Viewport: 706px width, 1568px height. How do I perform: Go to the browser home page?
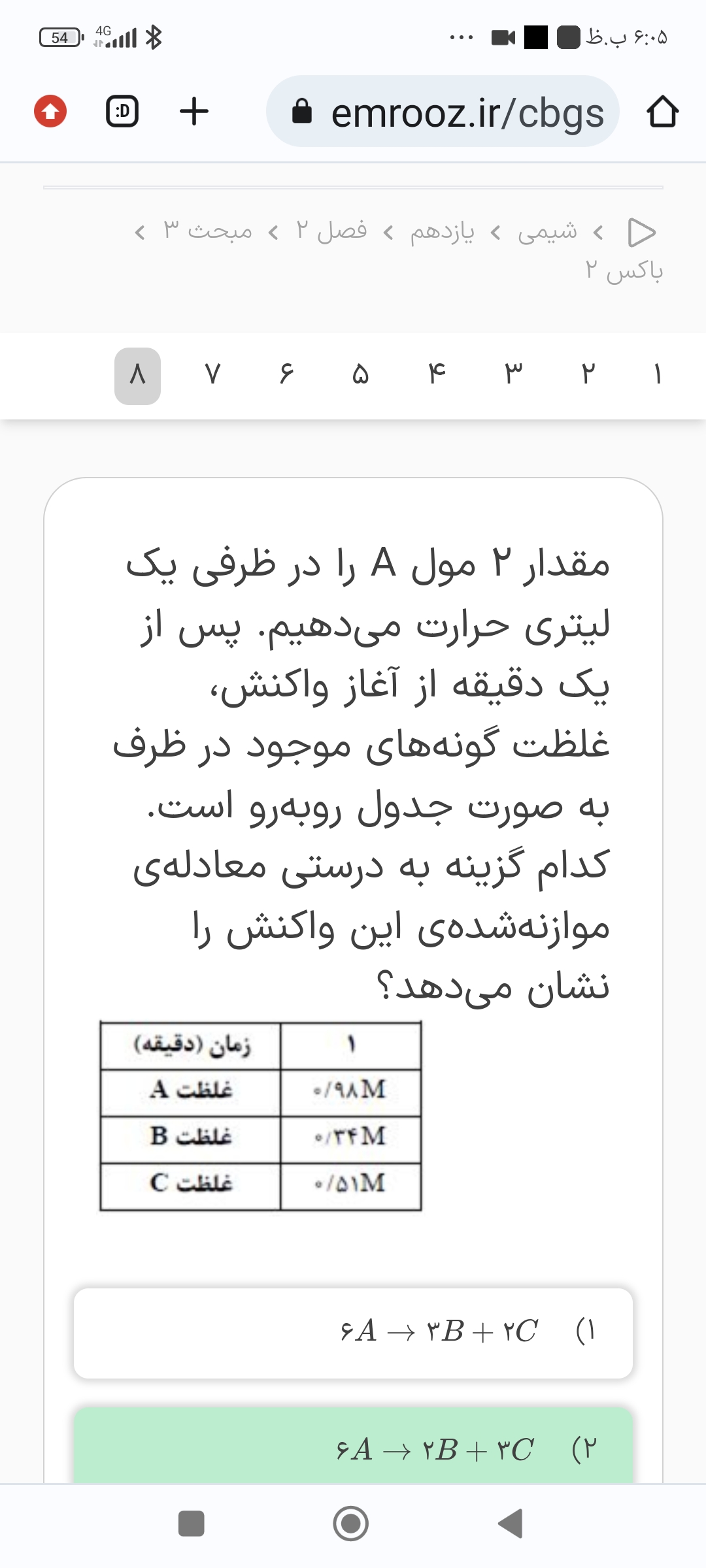click(x=662, y=112)
